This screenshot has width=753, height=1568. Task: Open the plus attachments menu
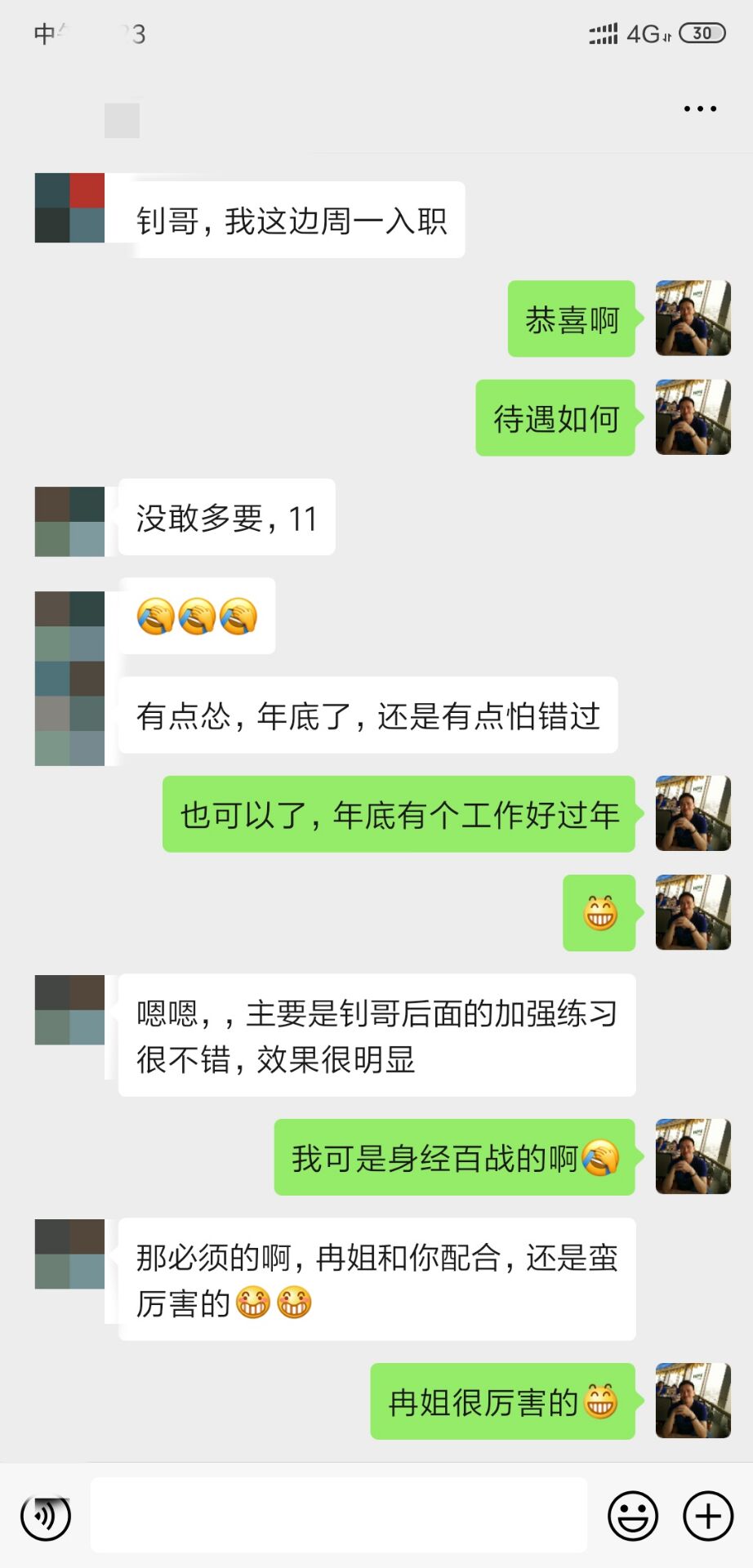point(707,1516)
